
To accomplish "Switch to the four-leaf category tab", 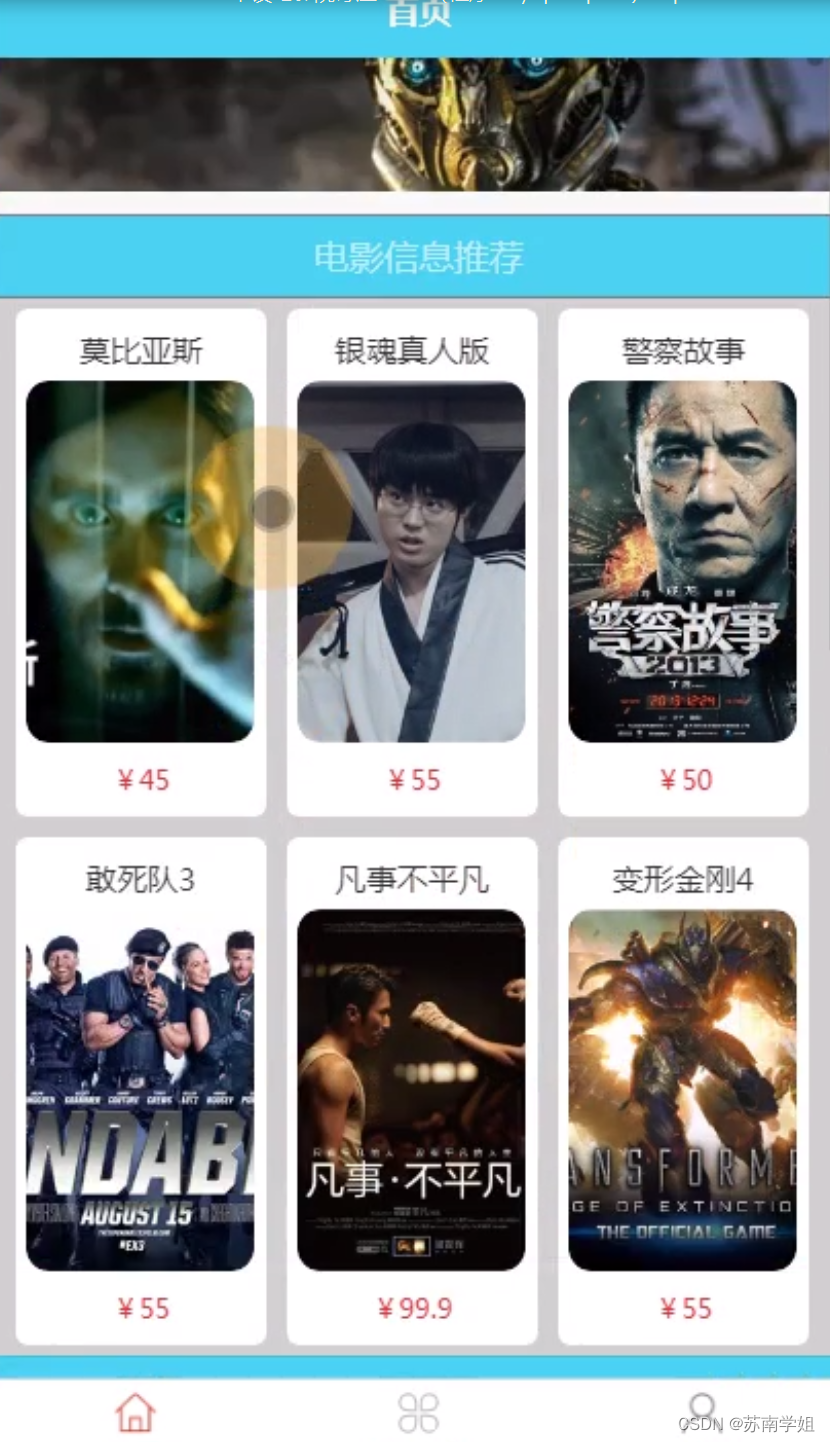I will pos(418,1412).
